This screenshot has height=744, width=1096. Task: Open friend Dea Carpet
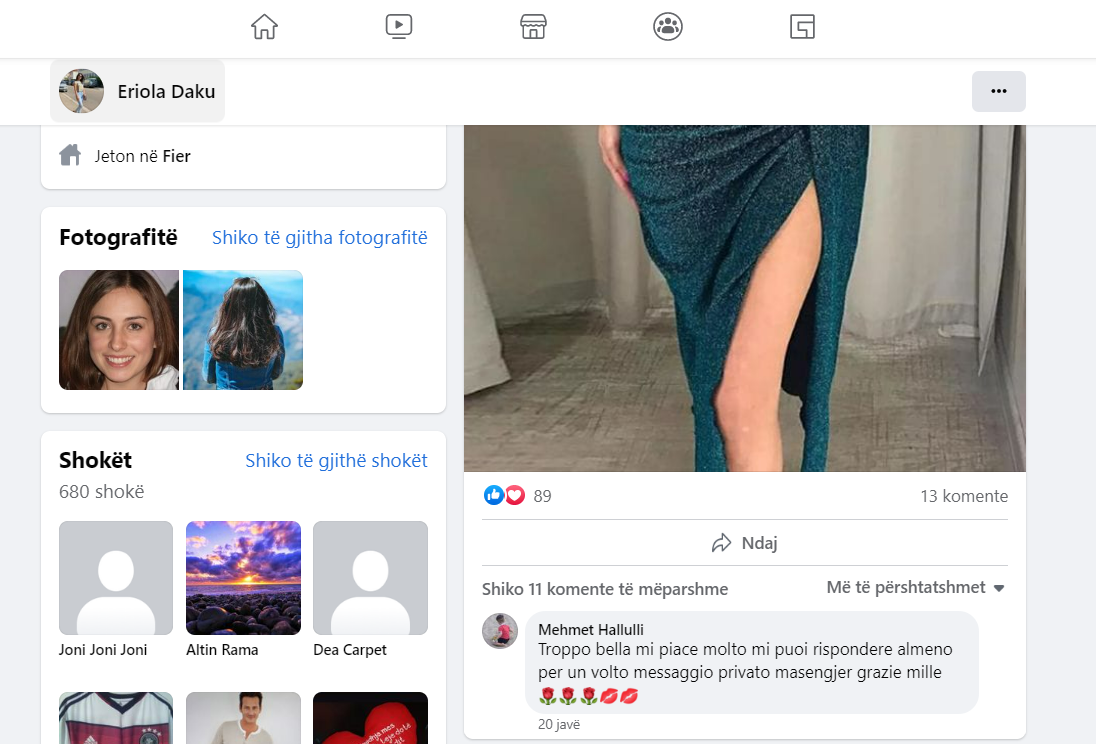coord(370,578)
